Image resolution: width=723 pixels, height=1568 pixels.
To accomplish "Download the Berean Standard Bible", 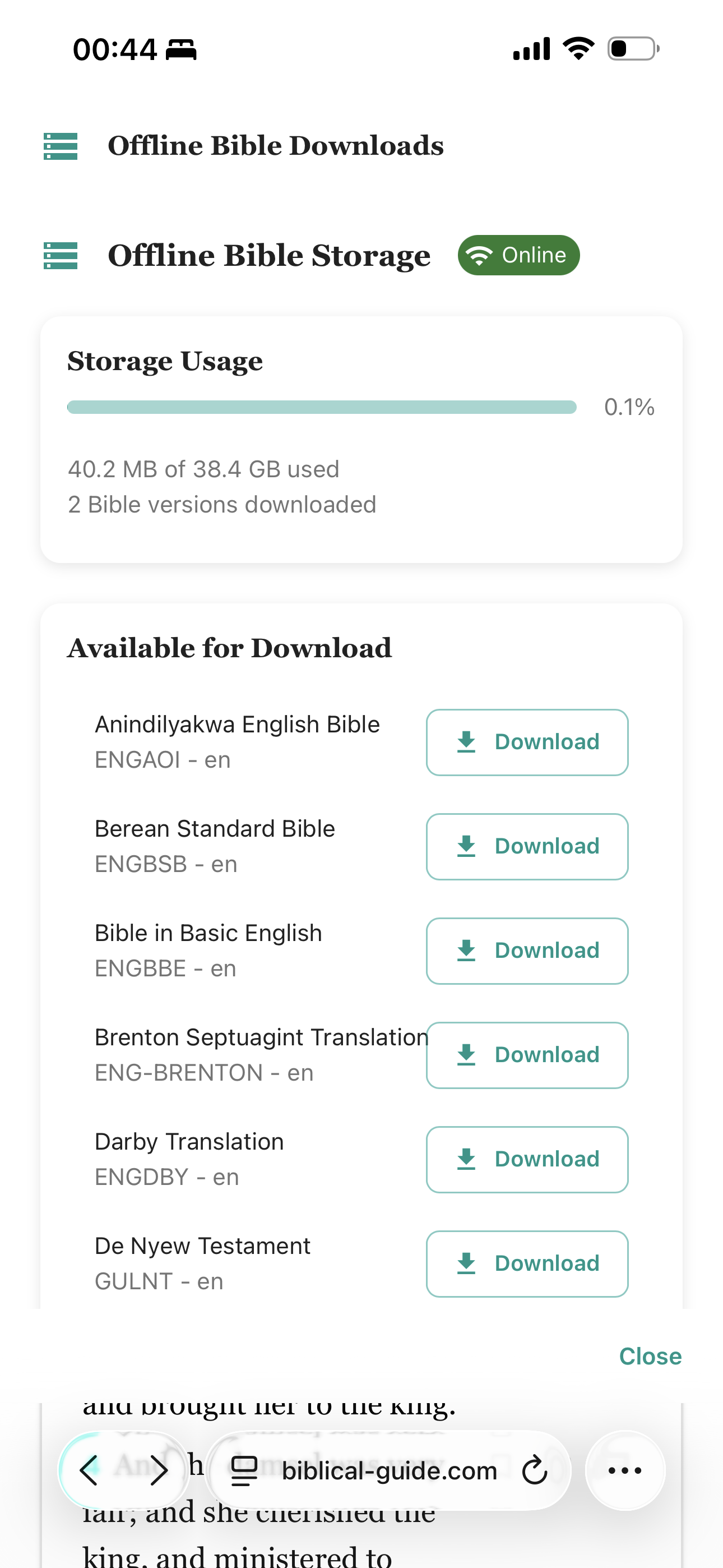I will pyautogui.click(x=527, y=846).
